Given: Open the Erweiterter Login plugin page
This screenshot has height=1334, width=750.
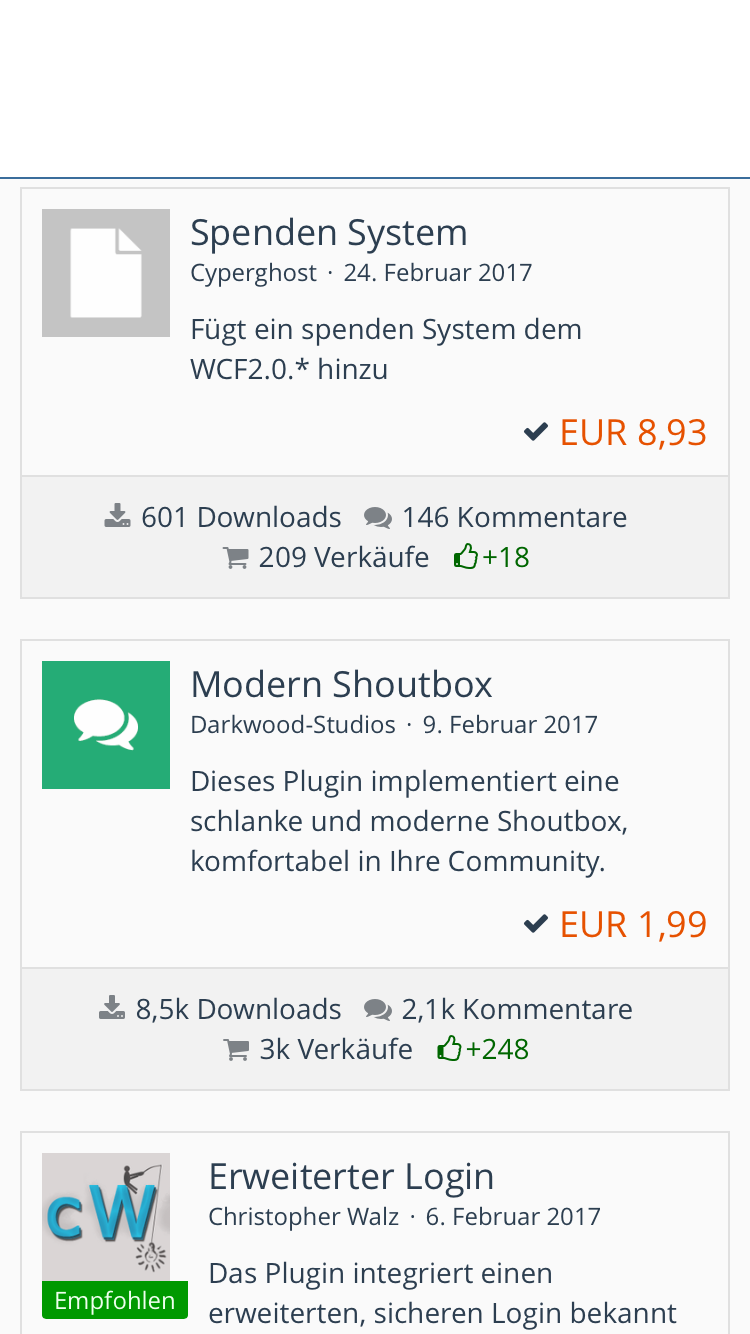Looking at the screenshot, I should 351,1177.
